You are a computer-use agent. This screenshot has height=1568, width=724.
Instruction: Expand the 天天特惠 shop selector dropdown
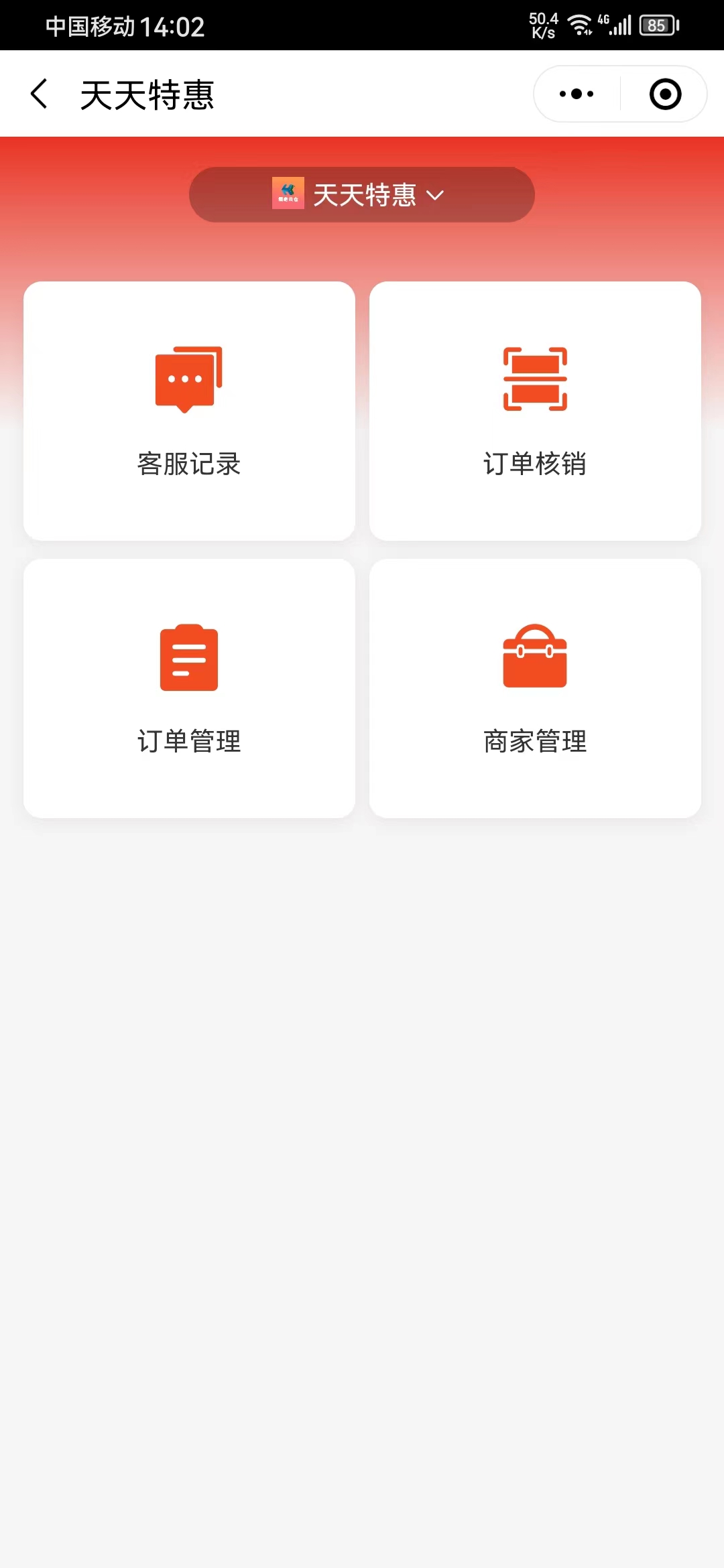pyautogui.click(x=362, y=195)
